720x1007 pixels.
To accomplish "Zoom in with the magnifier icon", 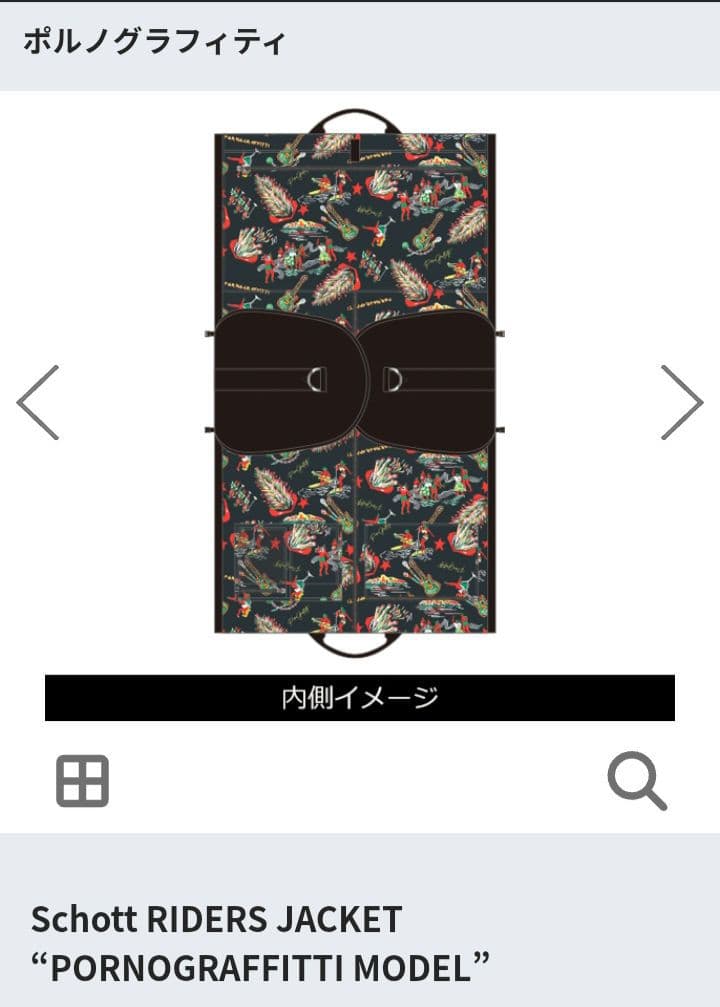I will (637, 781).
